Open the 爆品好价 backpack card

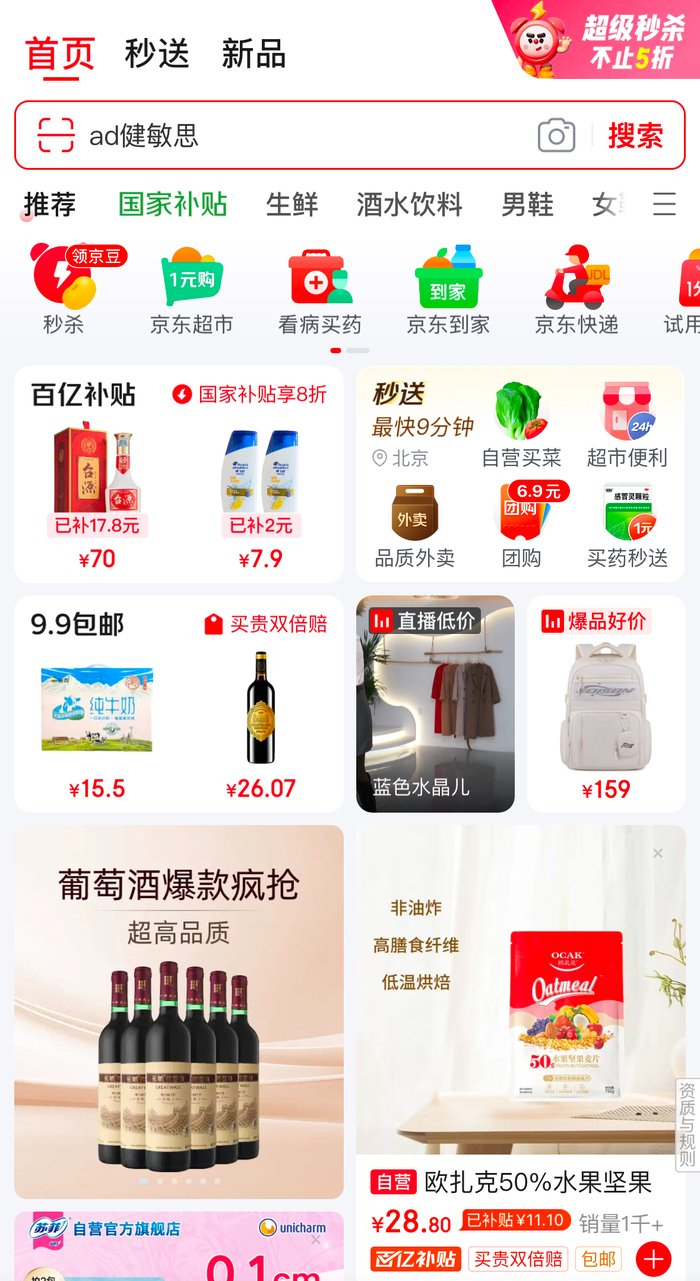tap(606, 704)
